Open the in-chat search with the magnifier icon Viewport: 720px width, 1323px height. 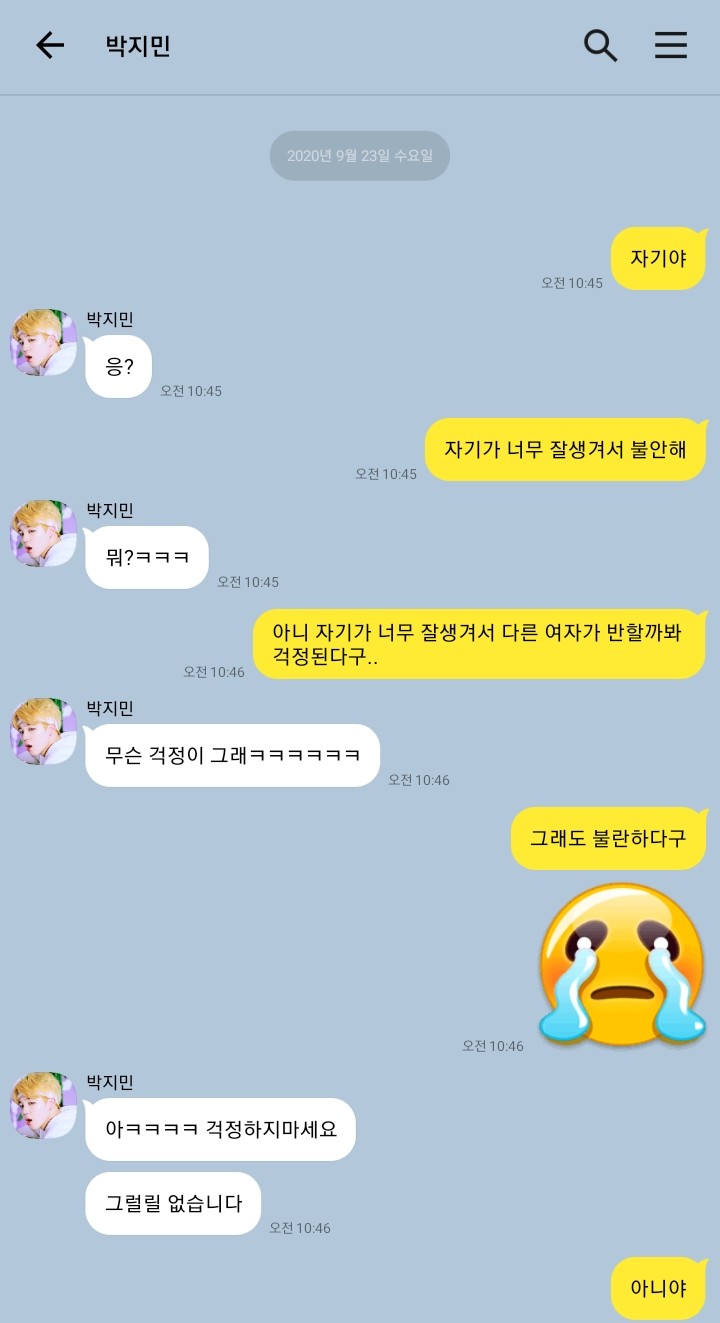tap(600, 45)
